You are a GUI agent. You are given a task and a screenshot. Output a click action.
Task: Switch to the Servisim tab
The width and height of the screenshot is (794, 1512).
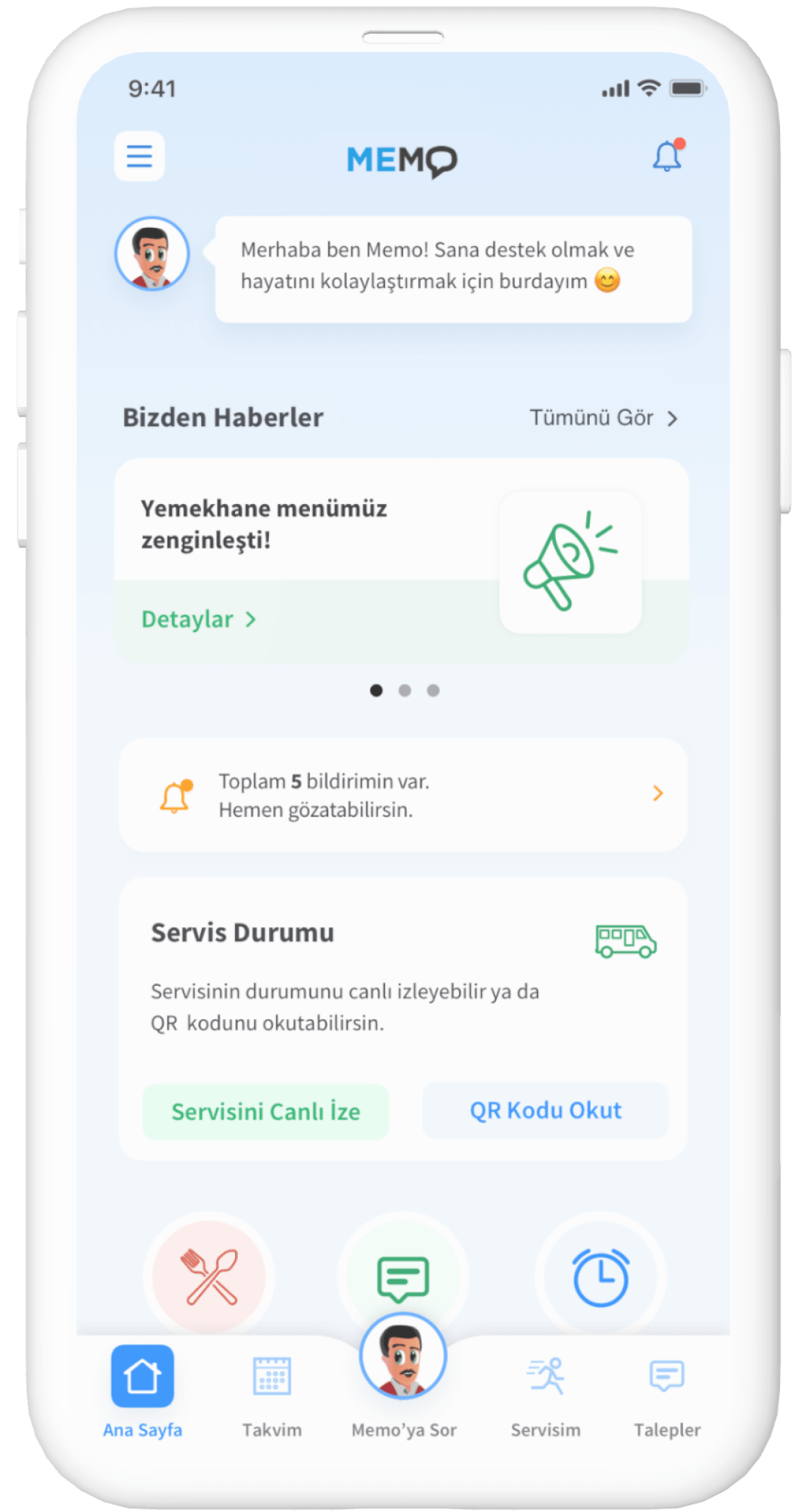point(546,1390)
